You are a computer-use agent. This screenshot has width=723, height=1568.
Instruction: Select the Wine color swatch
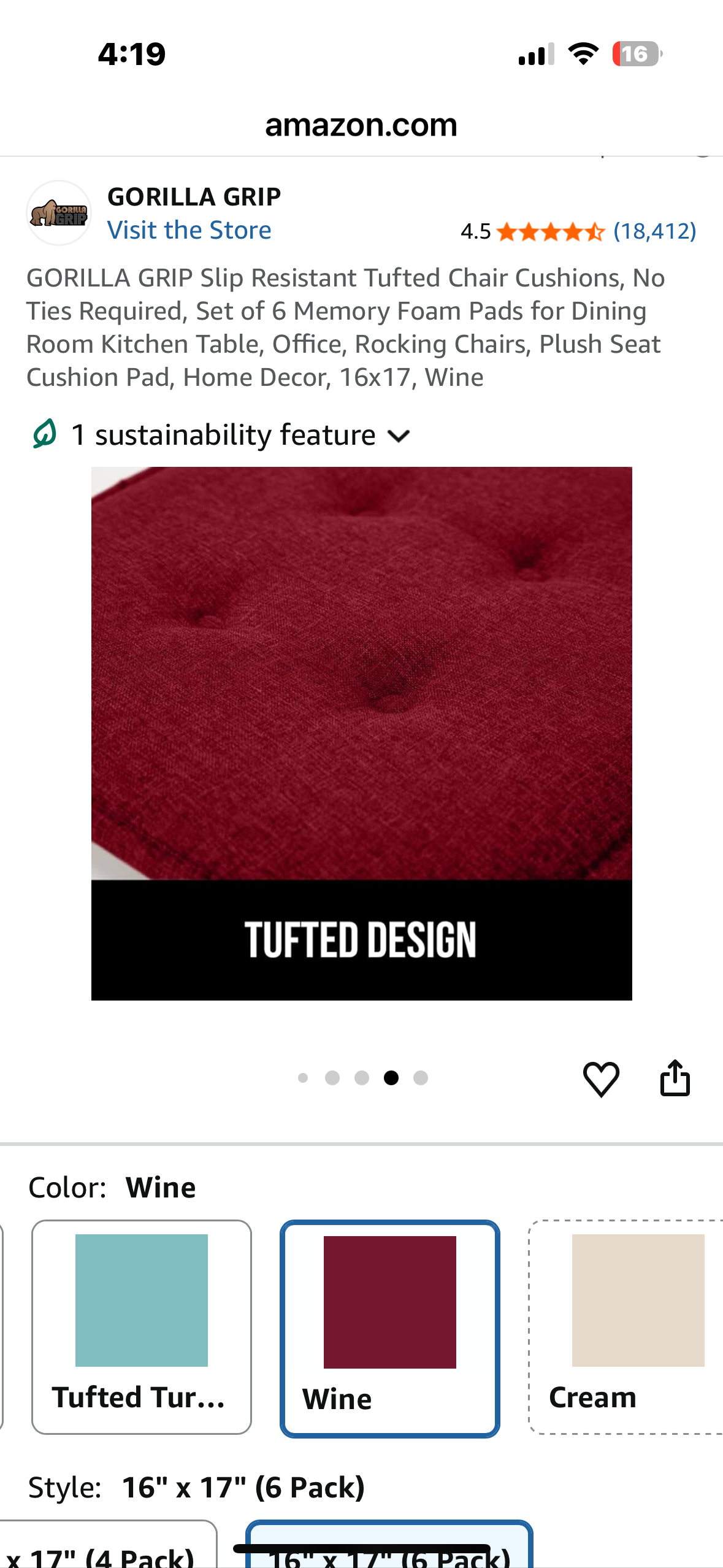pos(389,1328)
